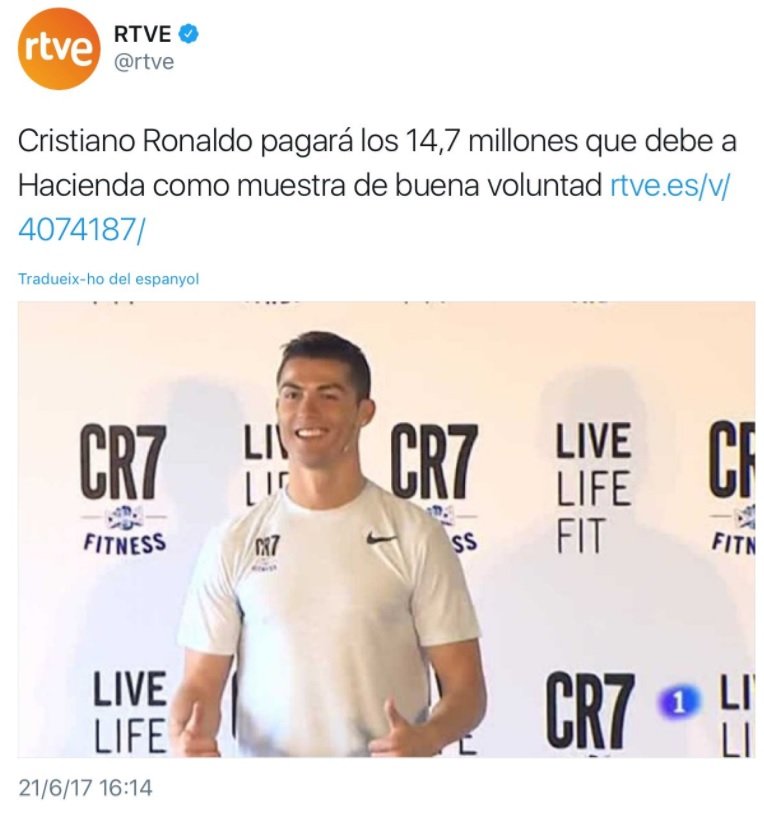
Task: Open the RTVE profile avatar
Action: coord(59,49)
